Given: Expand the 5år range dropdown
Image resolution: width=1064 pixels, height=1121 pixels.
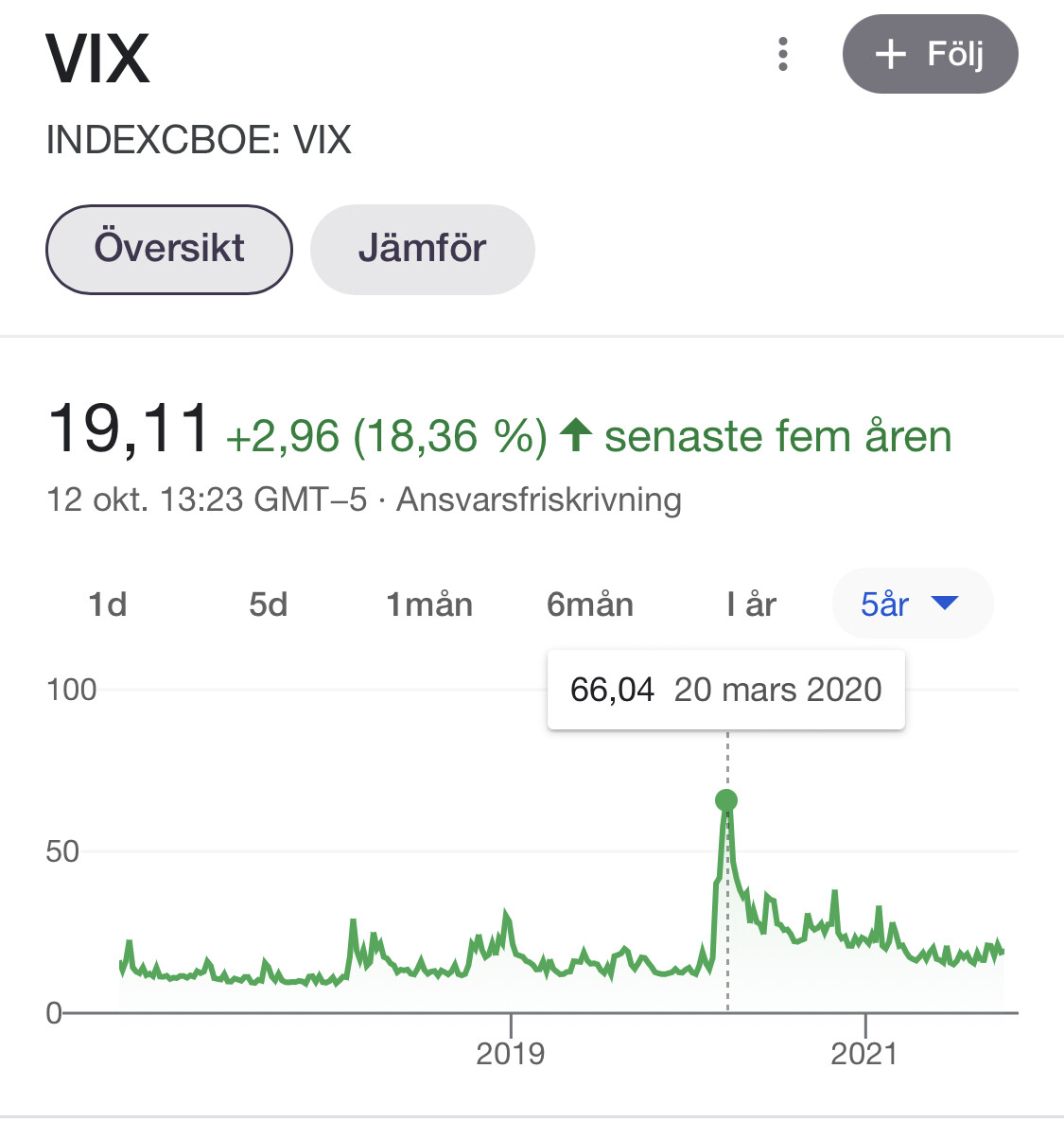Looking at the screenshot, I should tap(912, 604).
